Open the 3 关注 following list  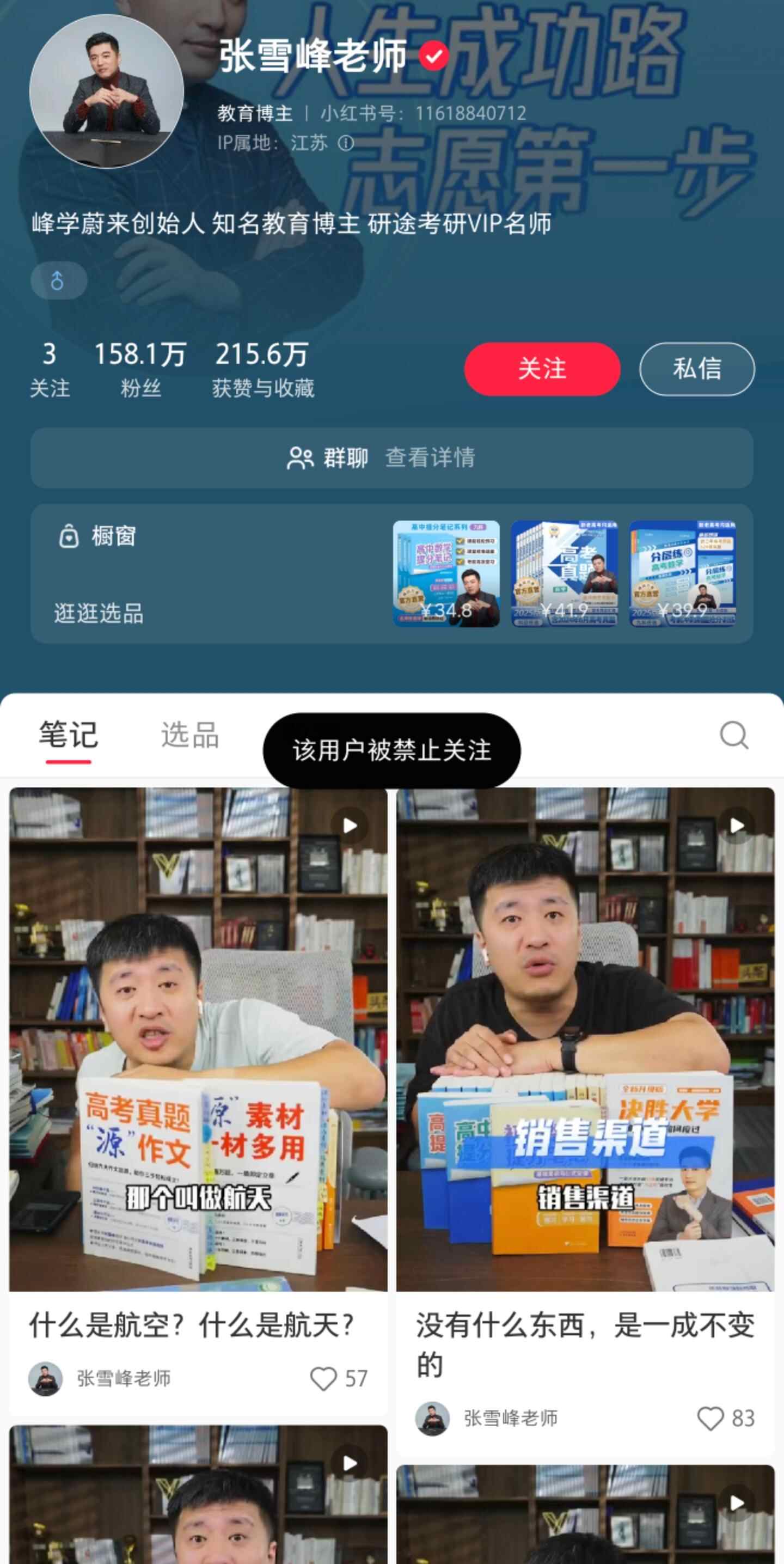[50, 369]
